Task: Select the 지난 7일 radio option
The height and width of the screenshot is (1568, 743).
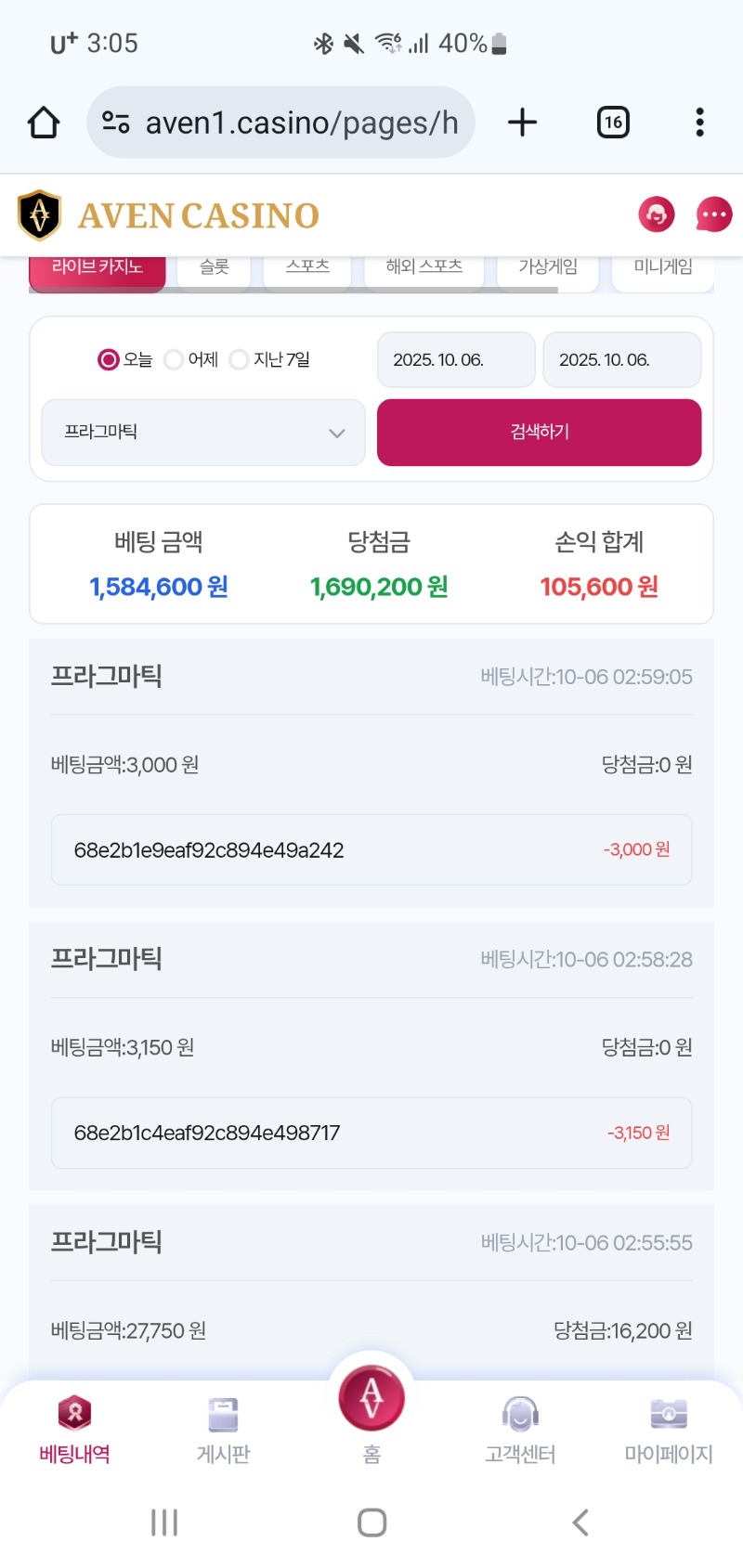Action: point(240,359)
